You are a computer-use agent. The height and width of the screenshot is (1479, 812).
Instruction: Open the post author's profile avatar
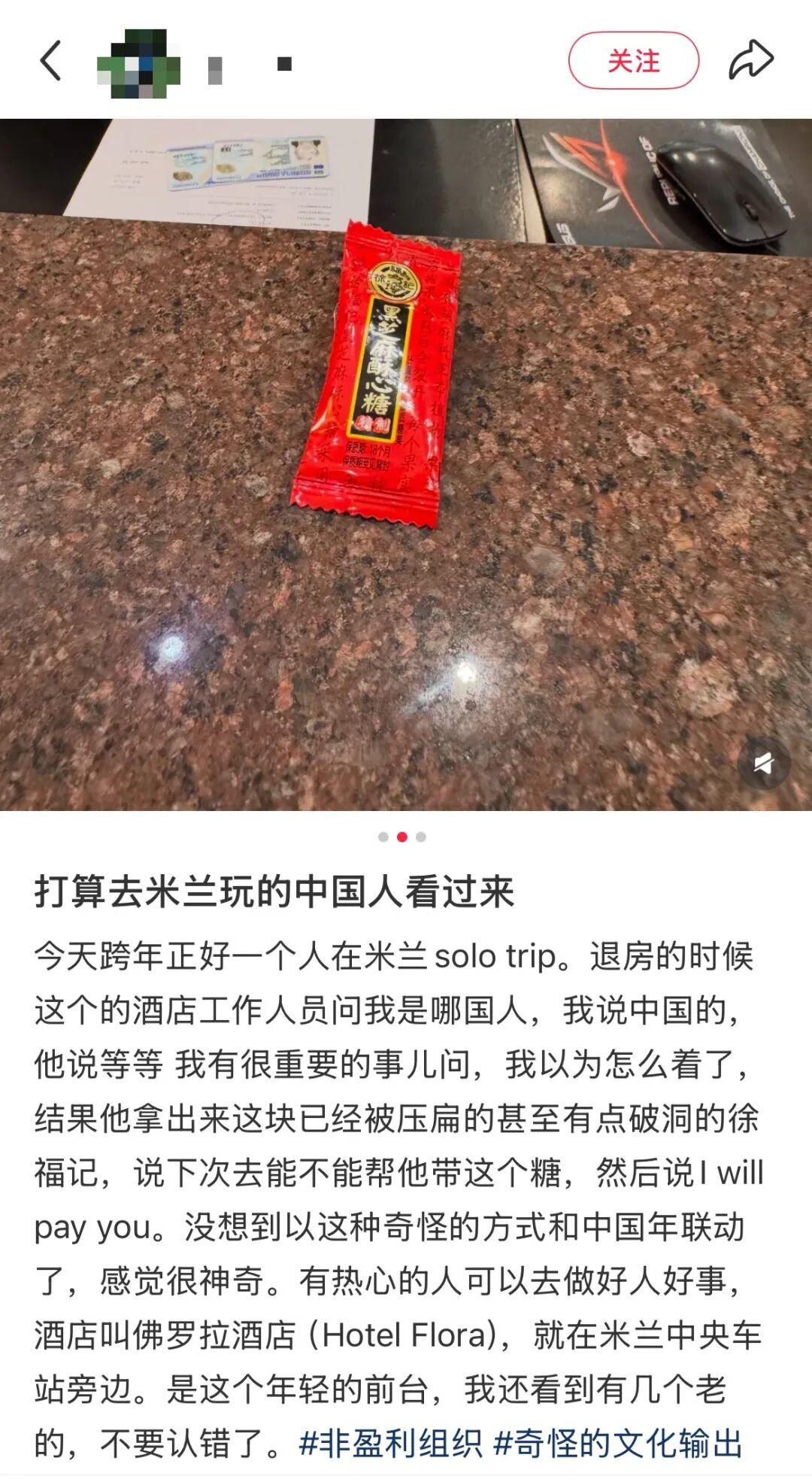click(x=138, y=62)
